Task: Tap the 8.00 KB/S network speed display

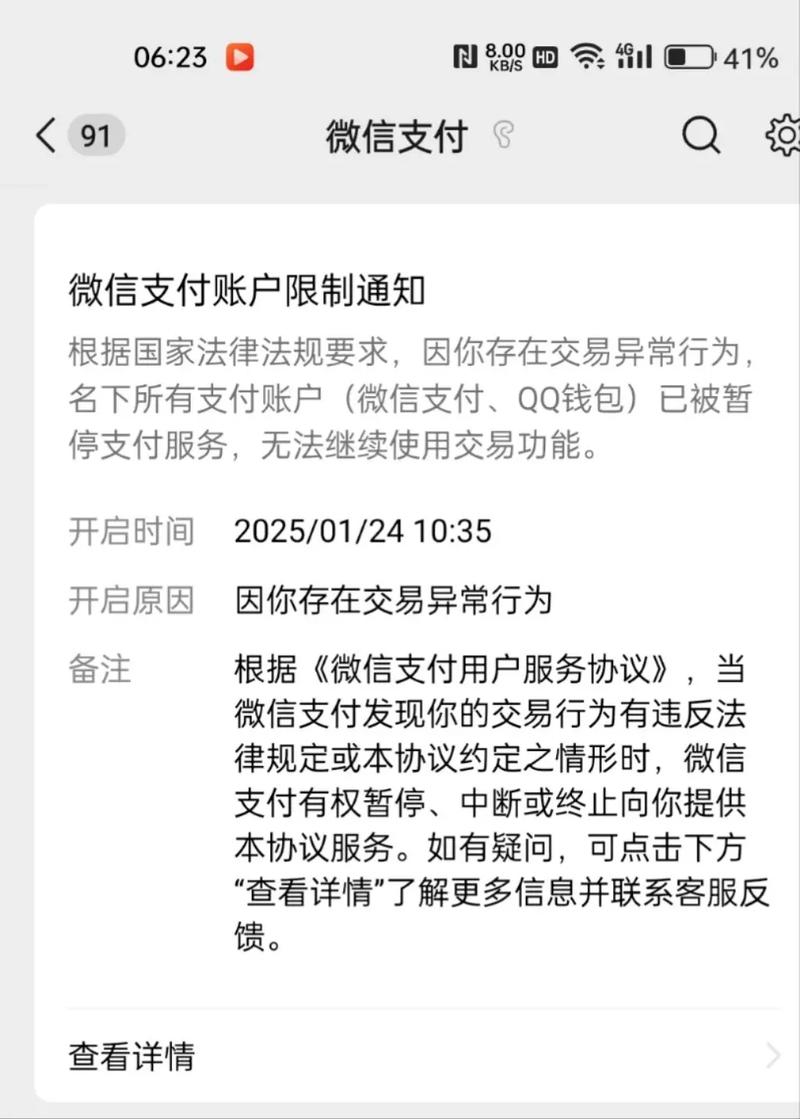Action: pos(504,57)
